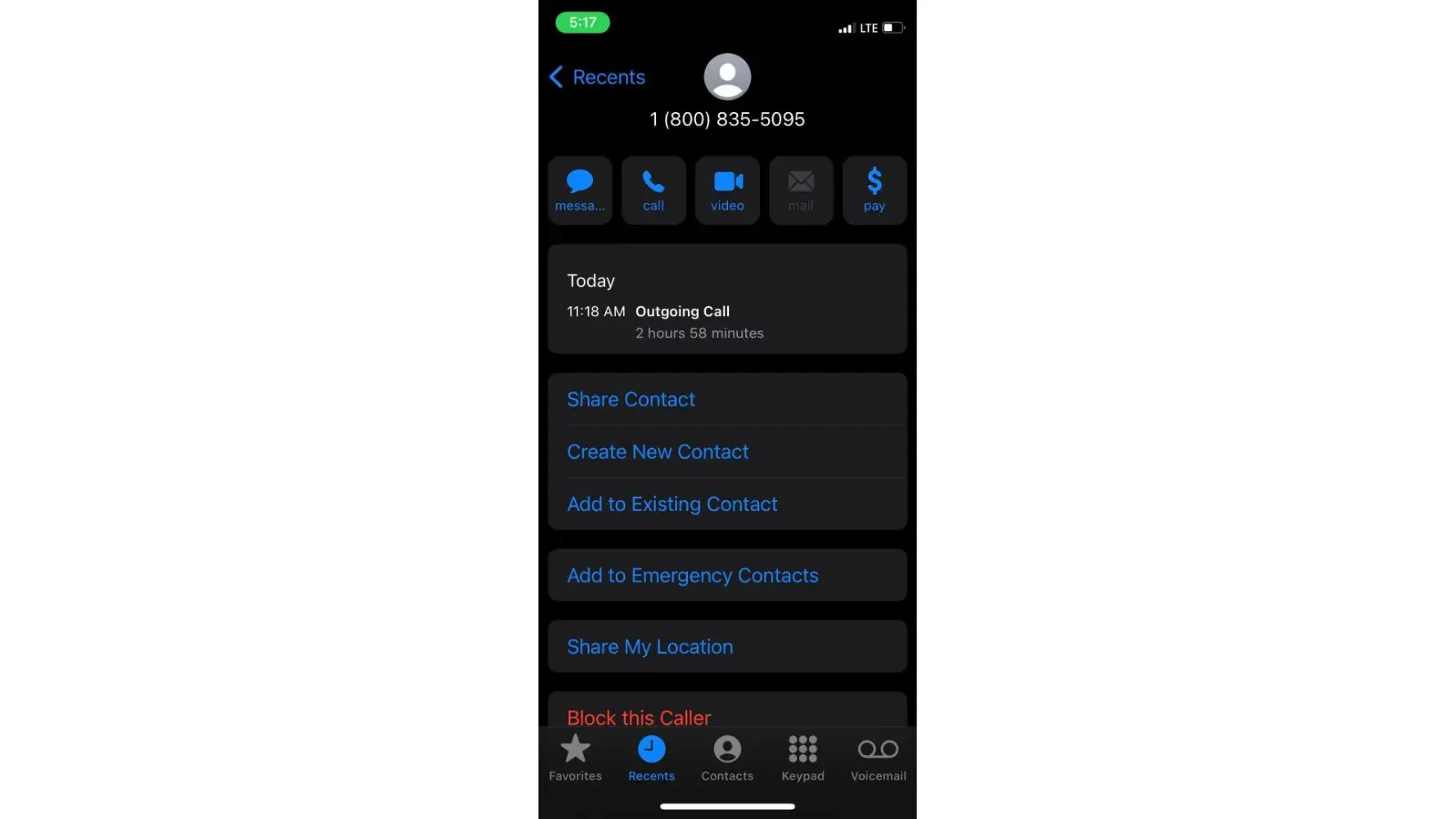Select Add to Existing Contact
This screenshot has width=1456, height=819.
[672, 505]
